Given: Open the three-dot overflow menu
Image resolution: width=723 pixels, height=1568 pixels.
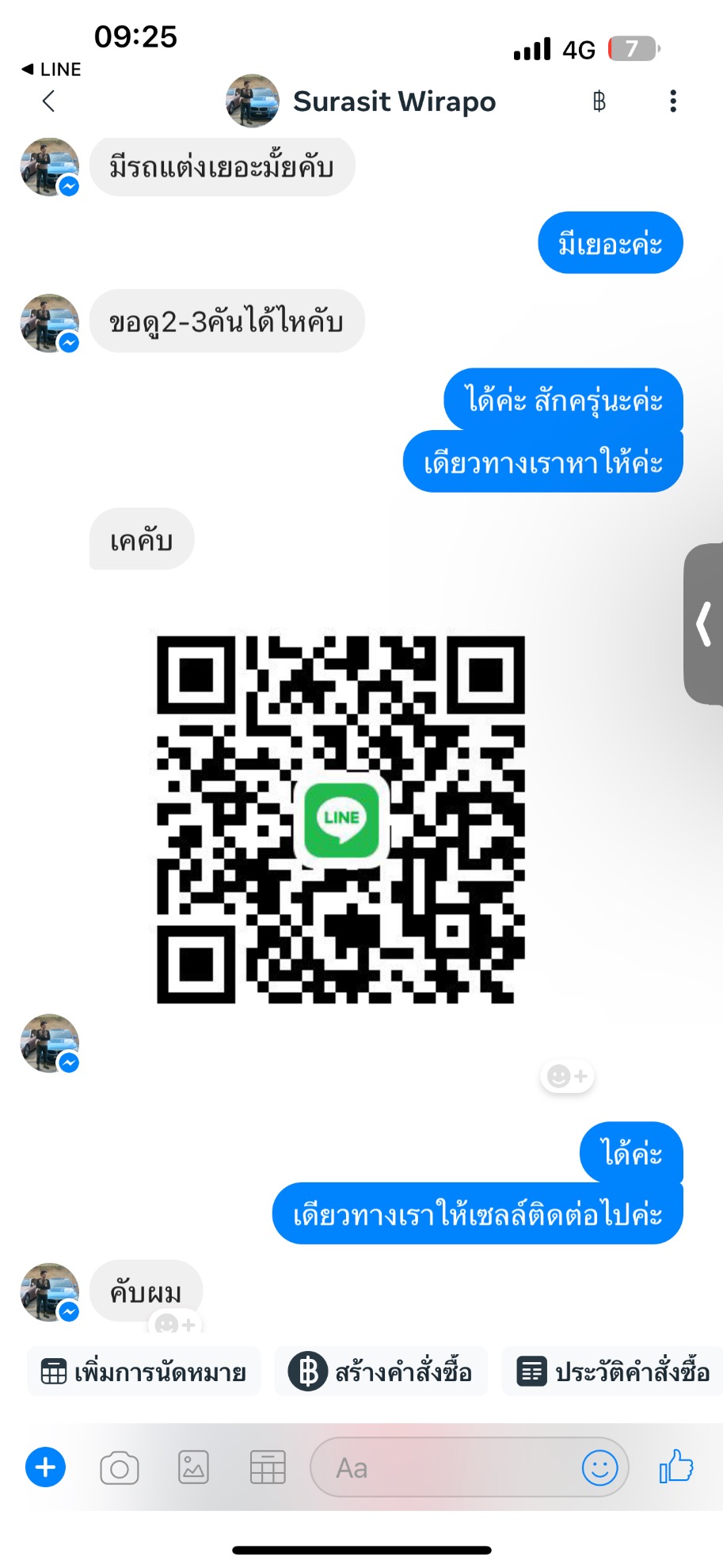Looking at the screenshot, I should coord(672,101).
